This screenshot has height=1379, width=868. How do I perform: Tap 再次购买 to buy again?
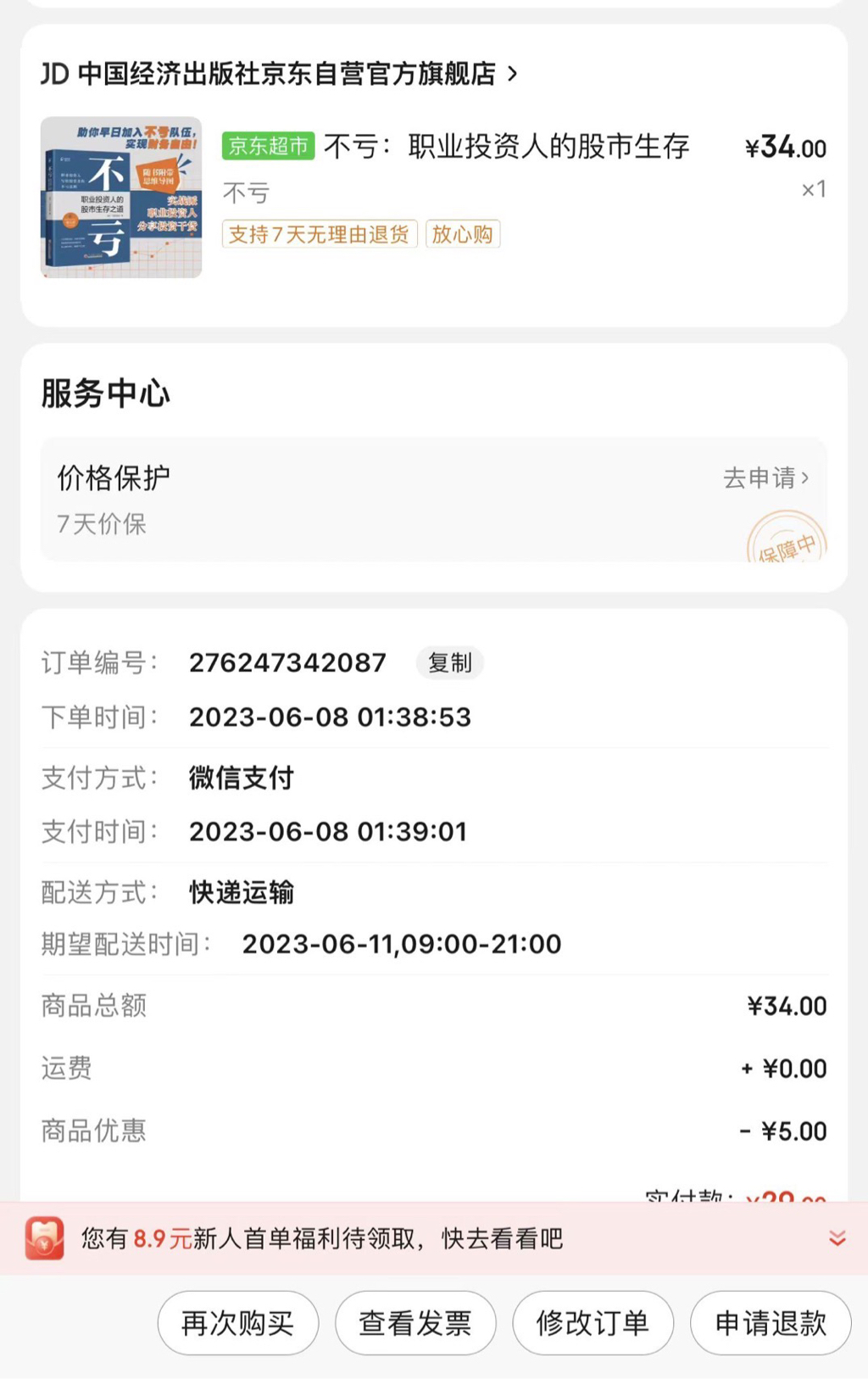coord(238,1323)
